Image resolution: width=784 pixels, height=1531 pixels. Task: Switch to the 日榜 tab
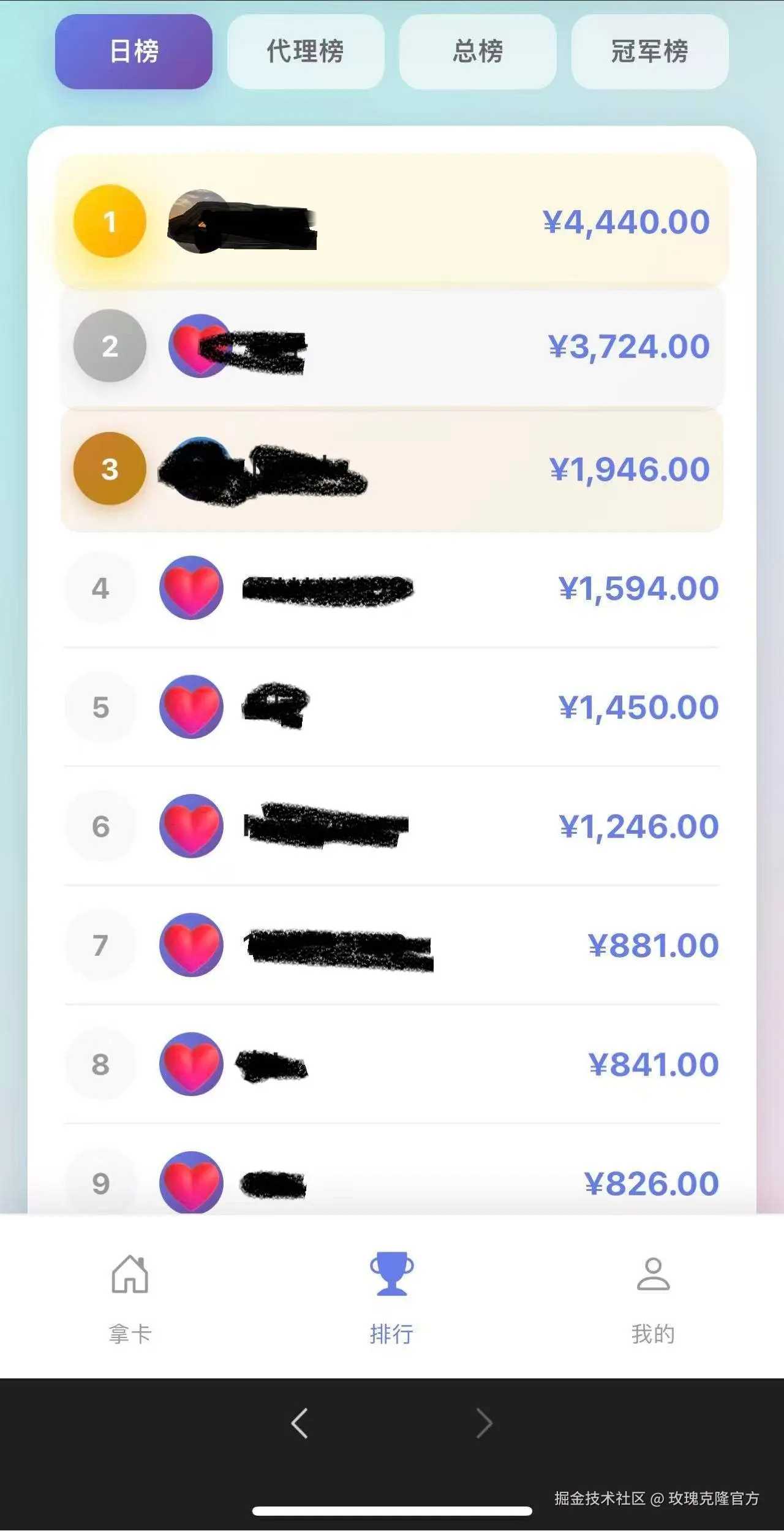(x=134, y=51)
